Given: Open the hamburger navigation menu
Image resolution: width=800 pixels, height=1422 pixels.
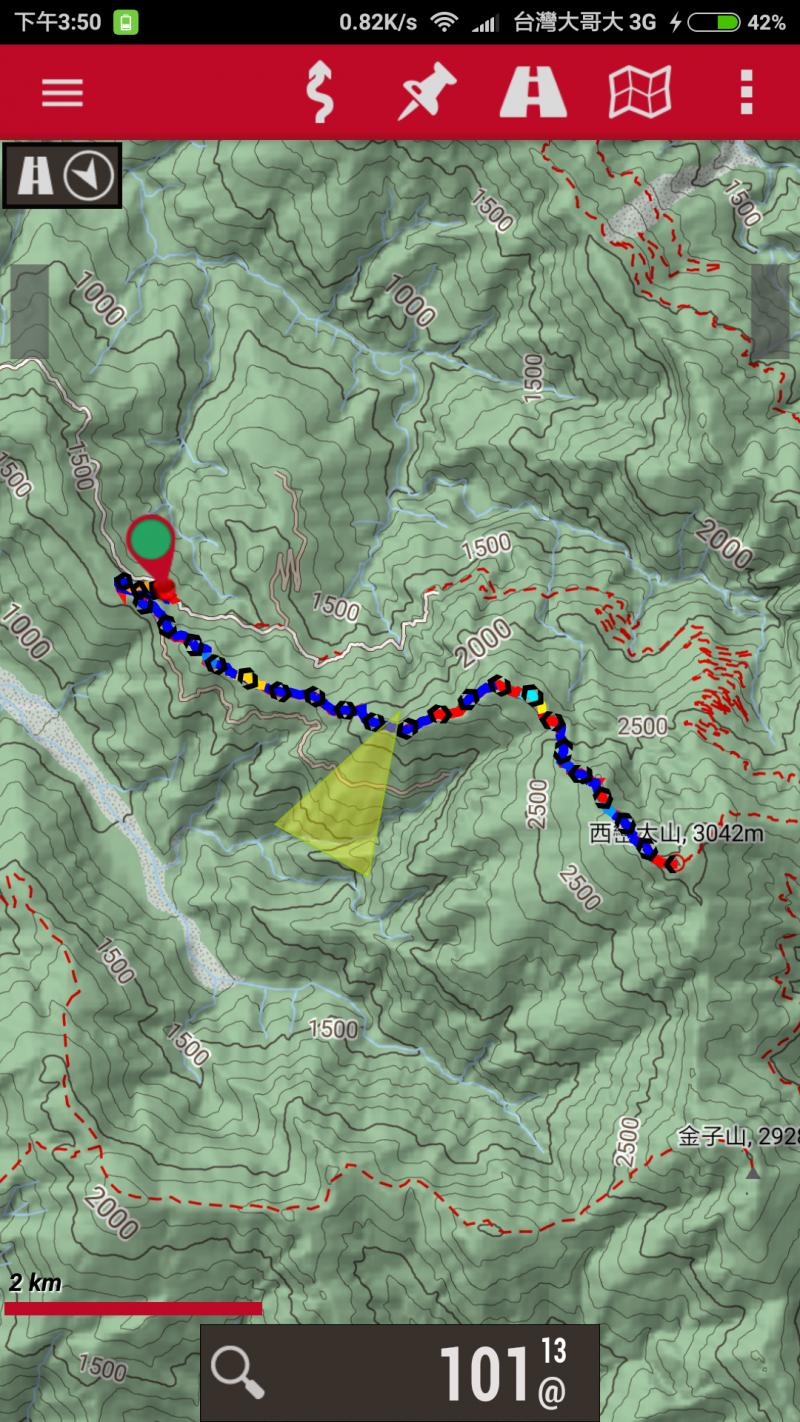Looking at the screenshot, I should (62, 93).
